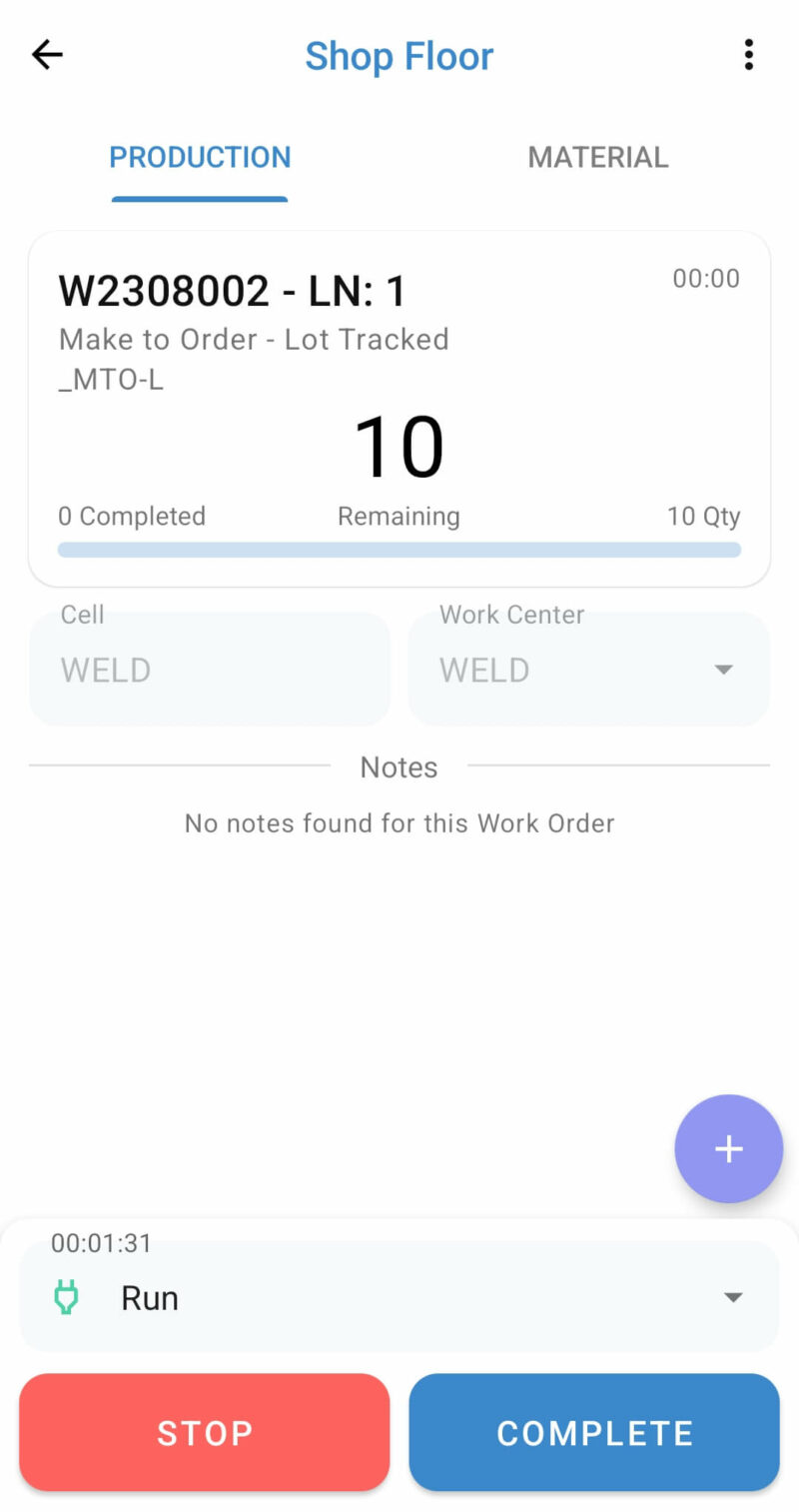The width and height of the screenshot is (799, 1512).
Task: Open the Run status dropdown
Action: coord(399,1297)
